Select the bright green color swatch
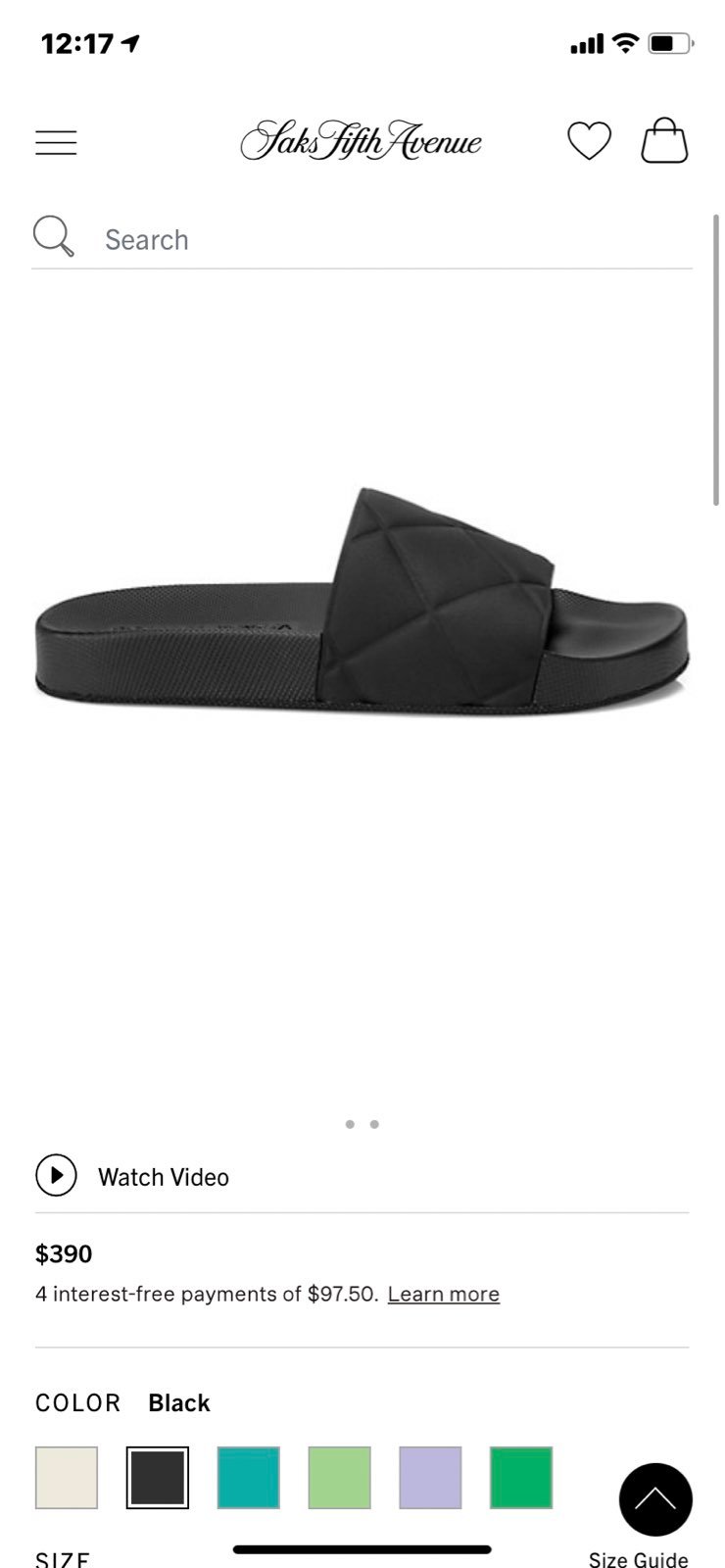Viewport: 725px width, 1568px height. point(521,1477)
